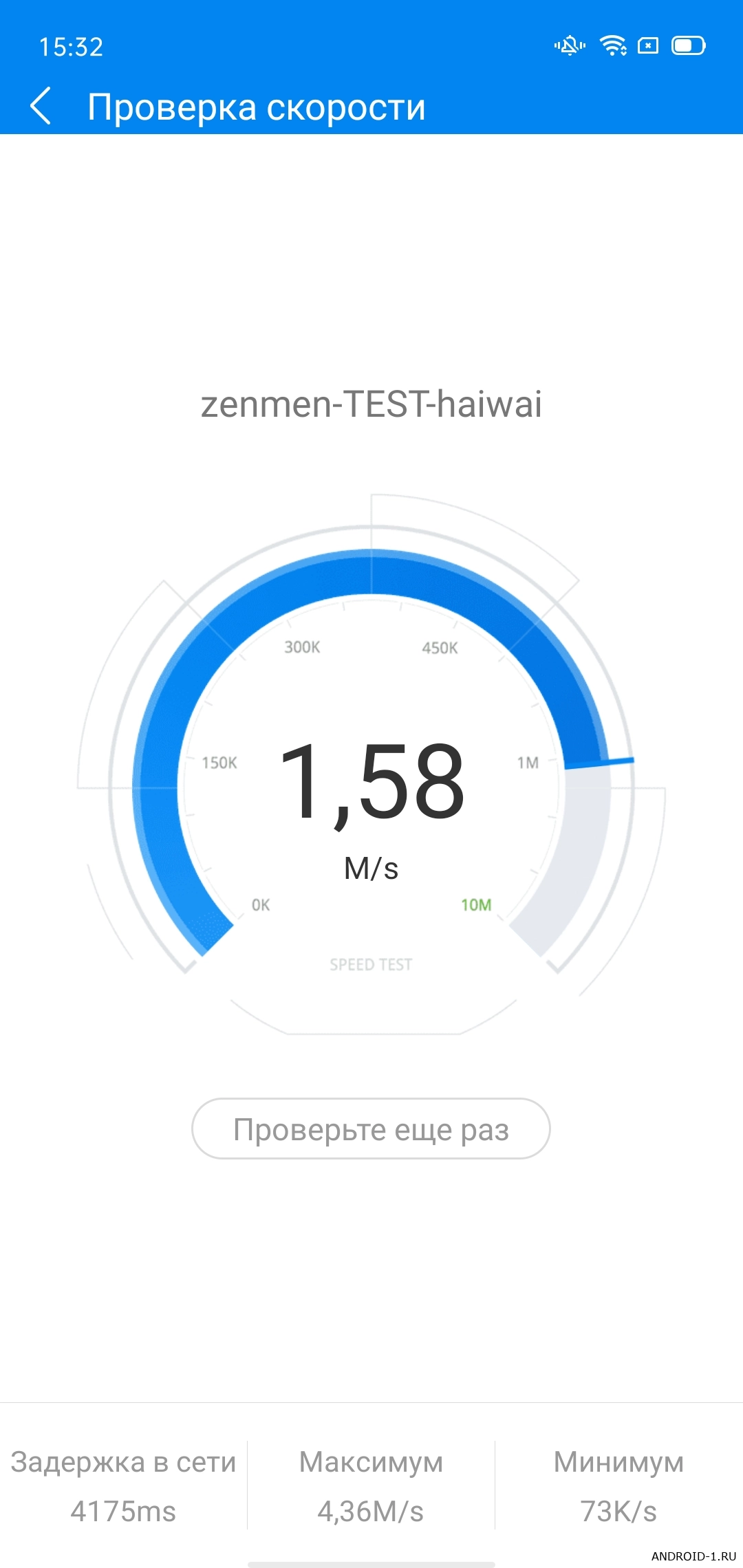The width and height of the screenshot is (743, 1568).
Task: Tap the Проверьте еще раз button
Action: (x=371, y=1129)
